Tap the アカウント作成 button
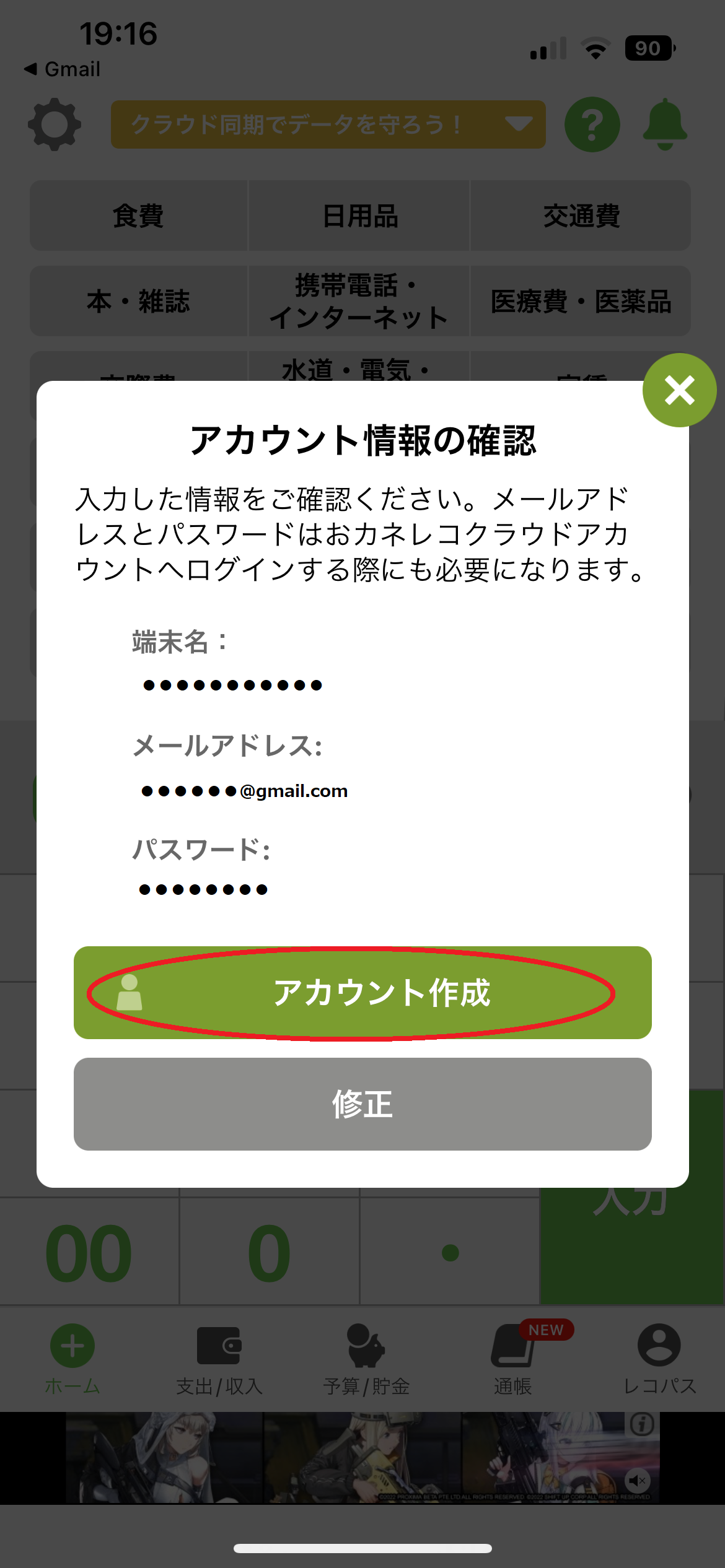725x1568 pixels. point(362,993)
